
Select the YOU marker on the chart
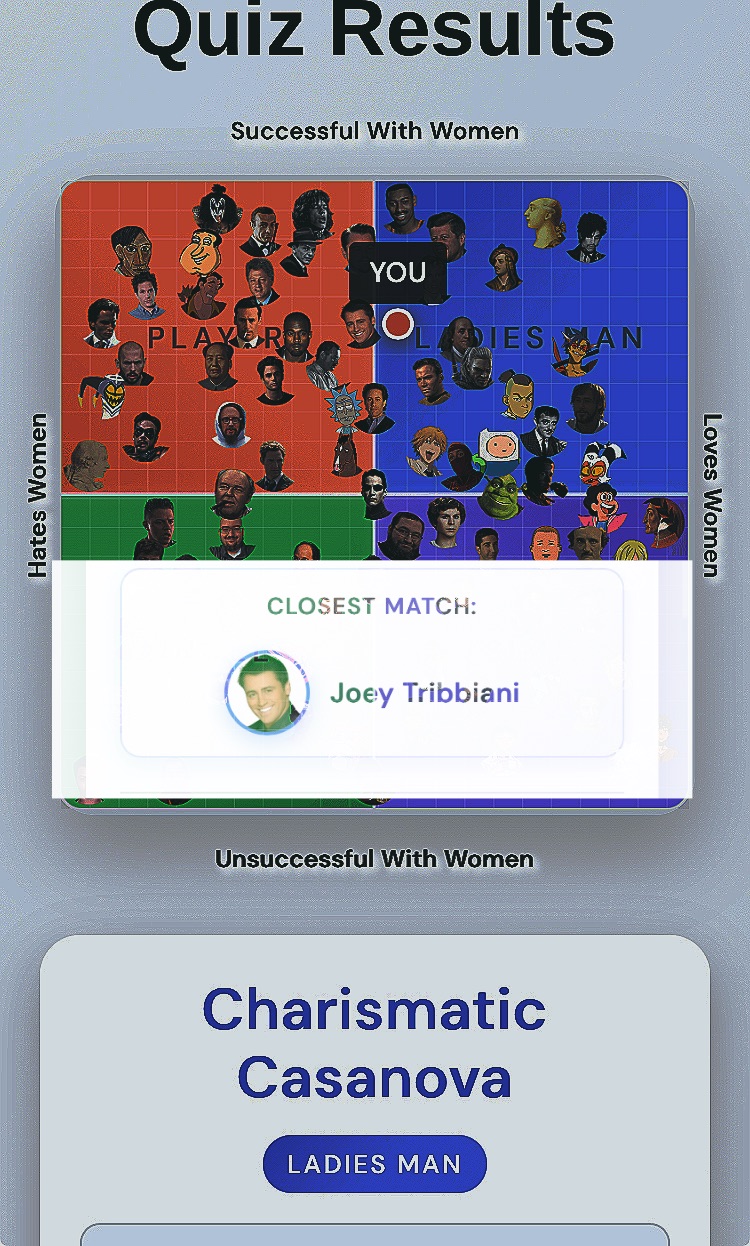(x=398, y=324)
